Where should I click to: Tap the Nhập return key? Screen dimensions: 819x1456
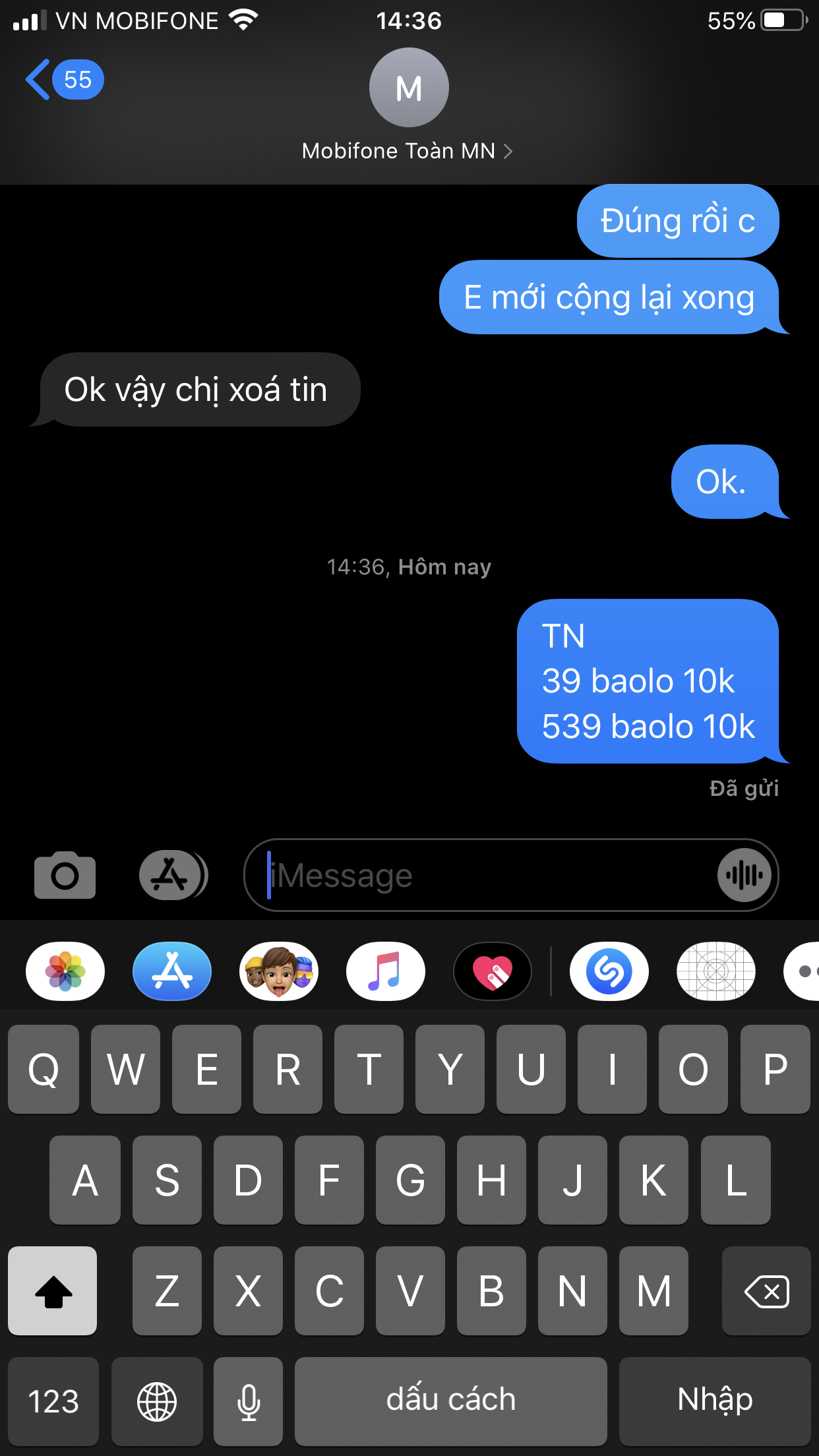715,1401
